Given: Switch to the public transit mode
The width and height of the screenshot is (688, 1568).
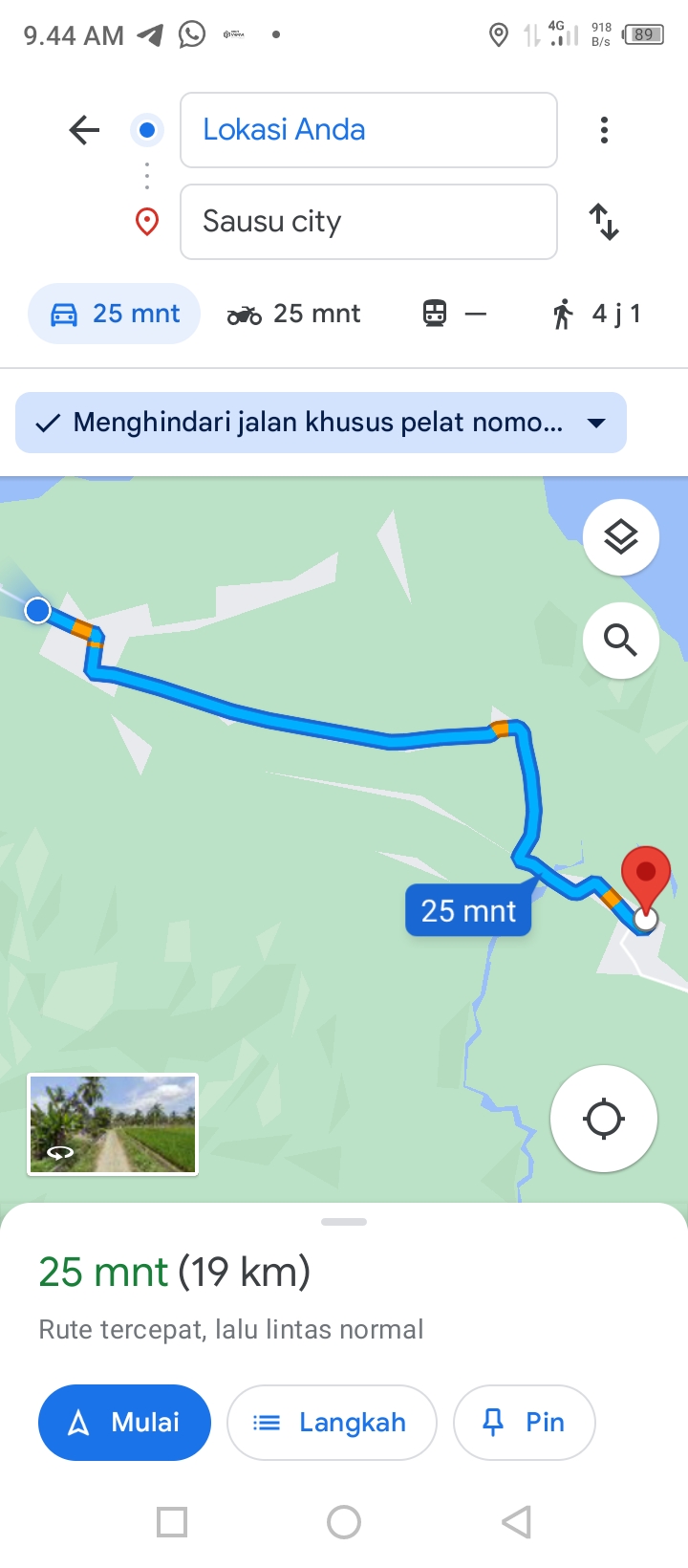Looking at the screenshot, I should point(454,314).
